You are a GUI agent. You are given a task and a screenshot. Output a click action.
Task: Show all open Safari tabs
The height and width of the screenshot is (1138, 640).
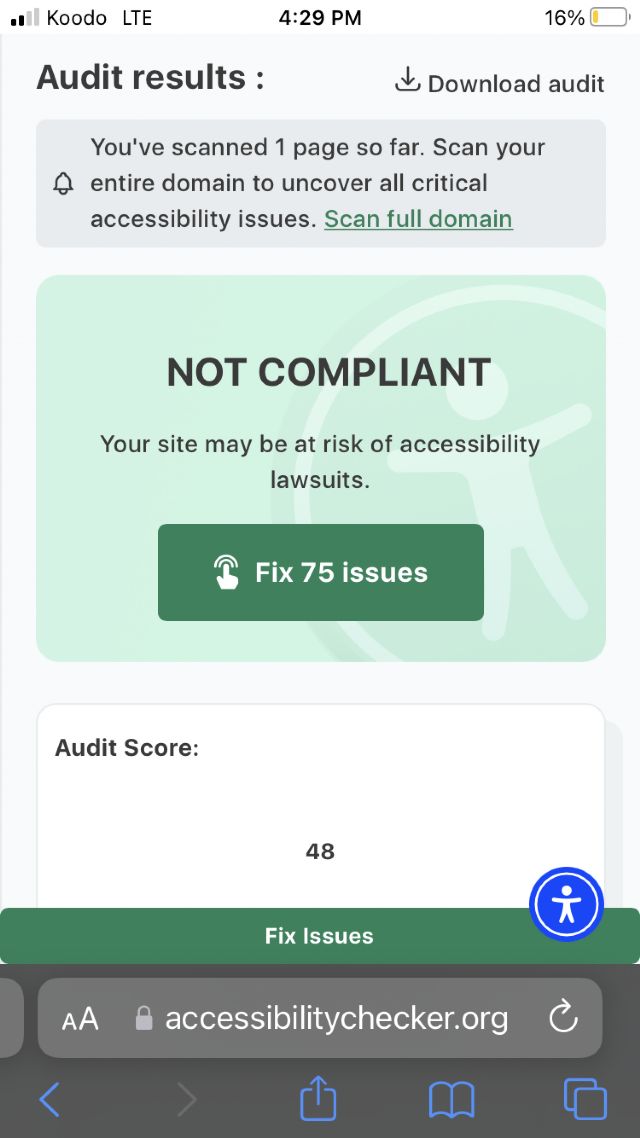click(585, 1099)
